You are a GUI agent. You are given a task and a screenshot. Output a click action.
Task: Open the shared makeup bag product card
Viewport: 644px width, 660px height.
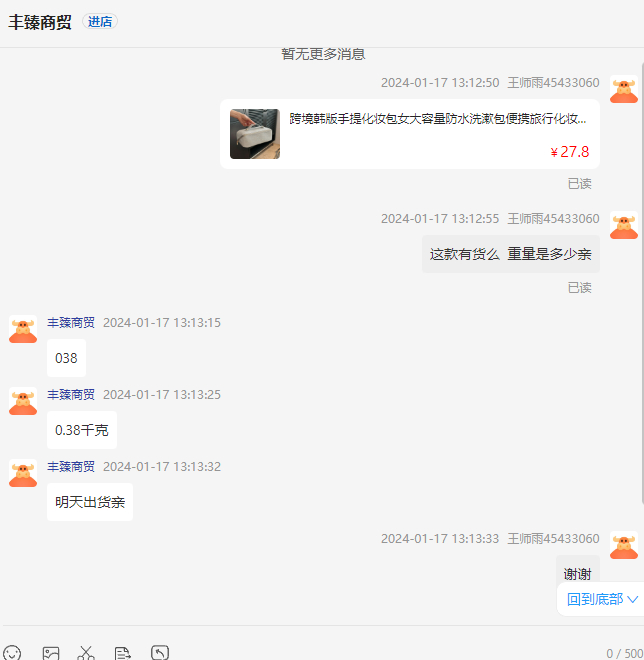[x=410, y=134]
